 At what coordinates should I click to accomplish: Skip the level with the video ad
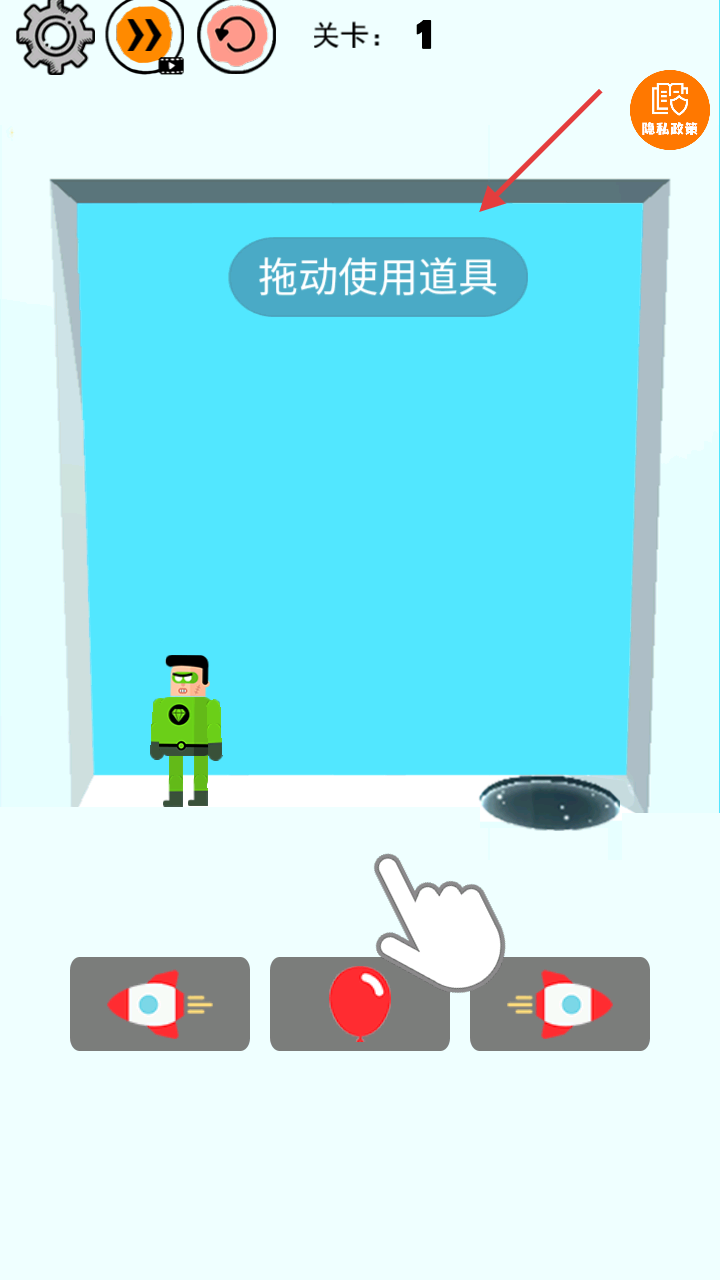(x=145, y=37)
